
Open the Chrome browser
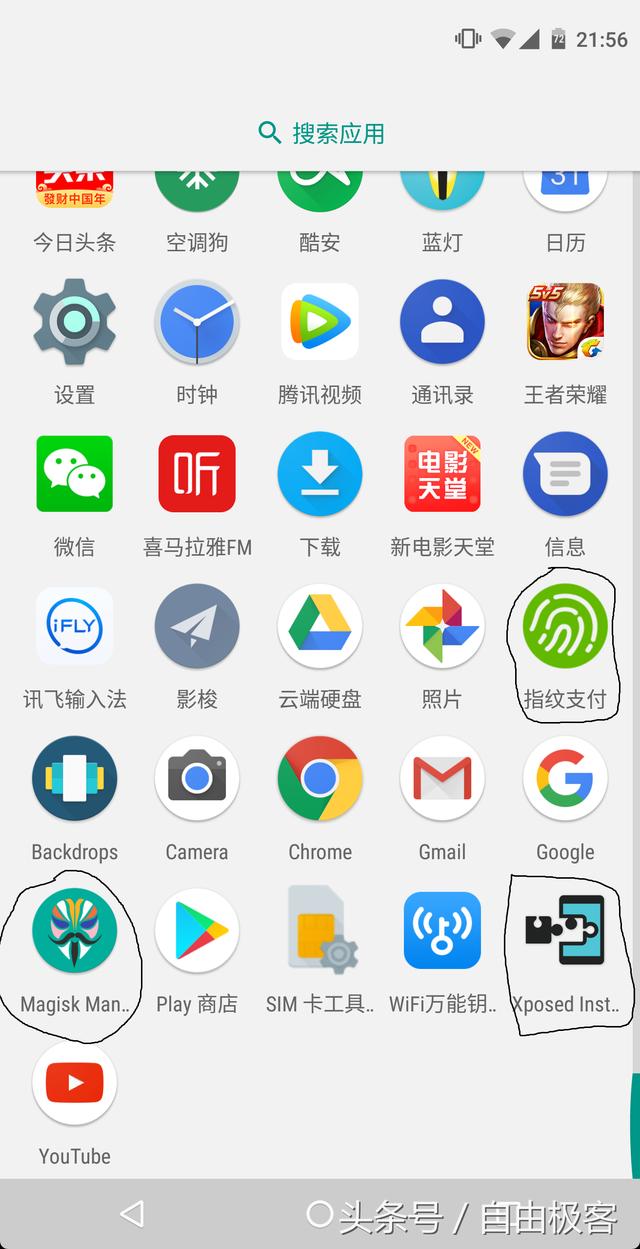[320, 779]
